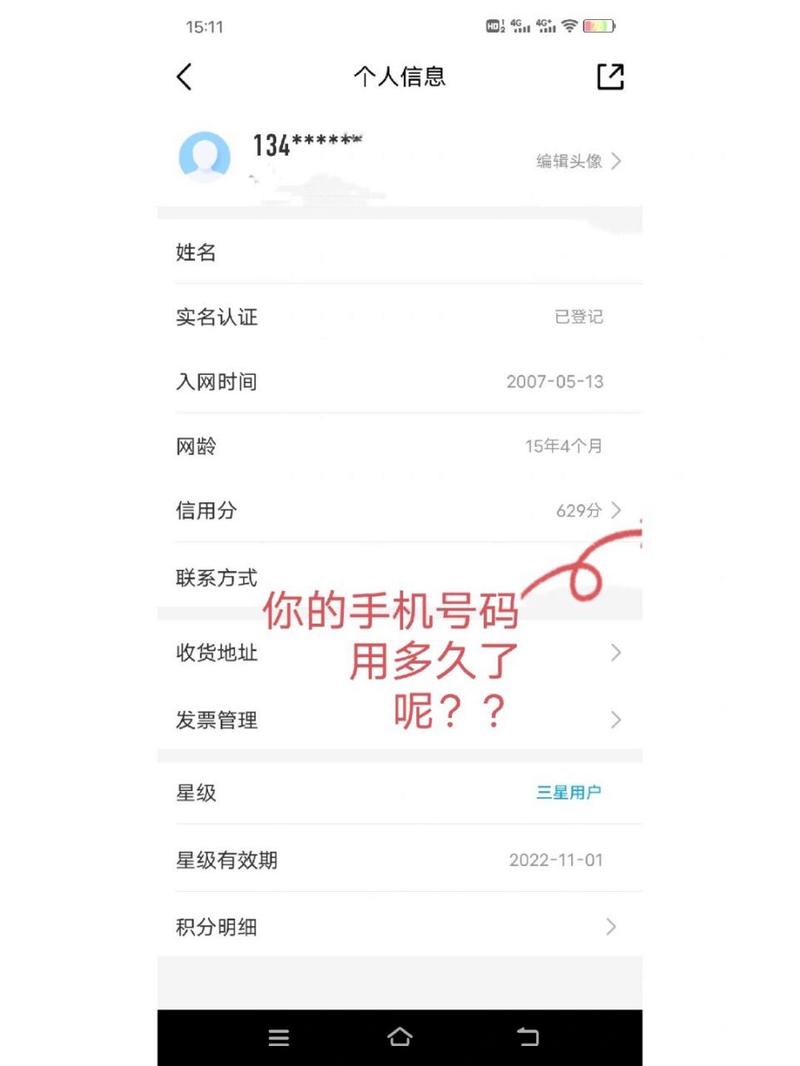Open the 收货地址 row

[400, 653]
